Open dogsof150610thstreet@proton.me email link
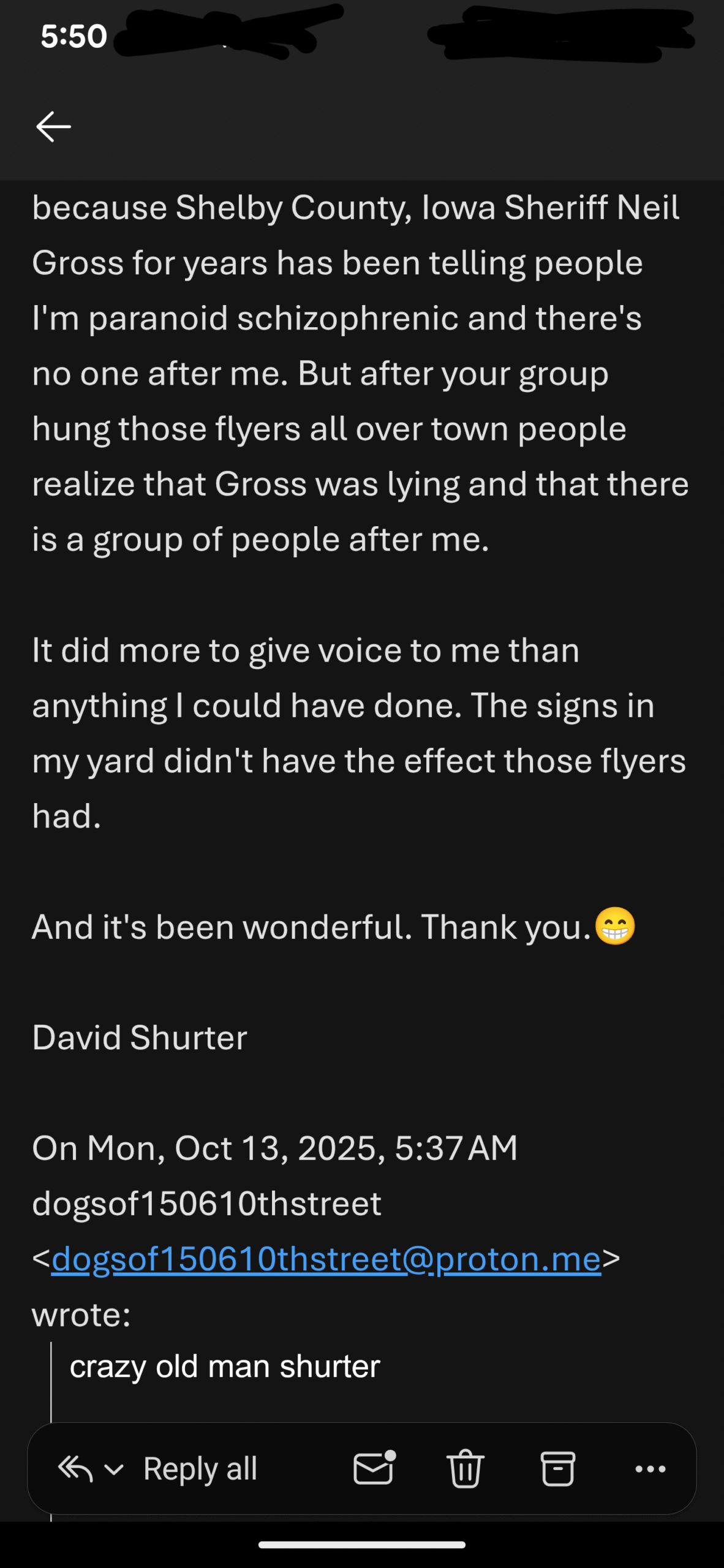This screenshot has width=724, height=1568. click(x=326, y=1259)
